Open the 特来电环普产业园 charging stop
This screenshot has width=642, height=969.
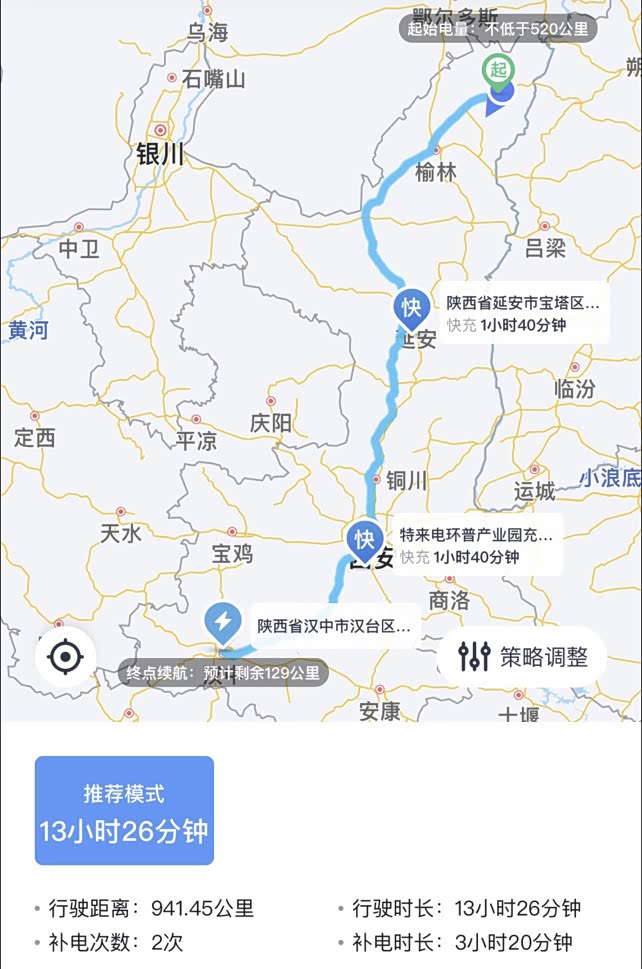(476, 545)
